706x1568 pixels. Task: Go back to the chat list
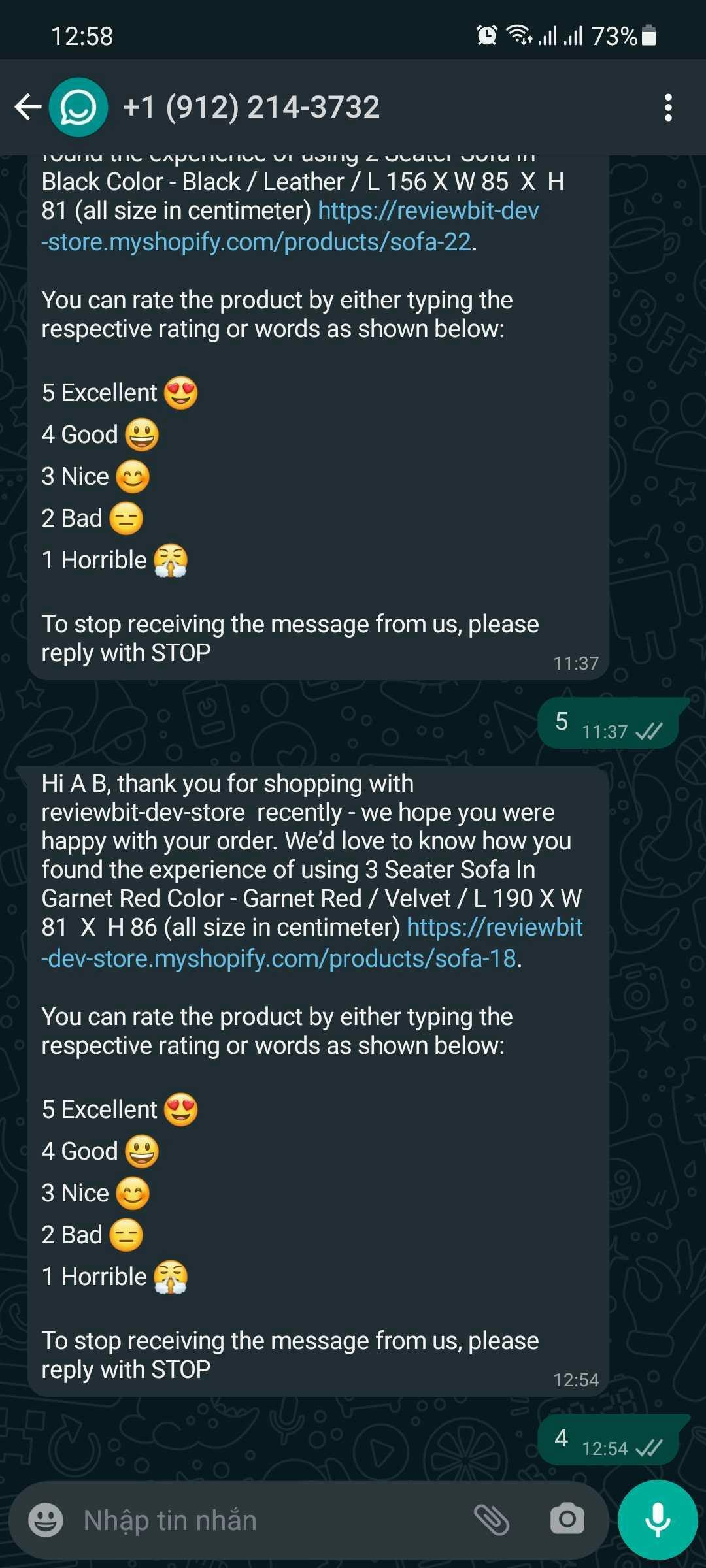(x=27, y=107)
